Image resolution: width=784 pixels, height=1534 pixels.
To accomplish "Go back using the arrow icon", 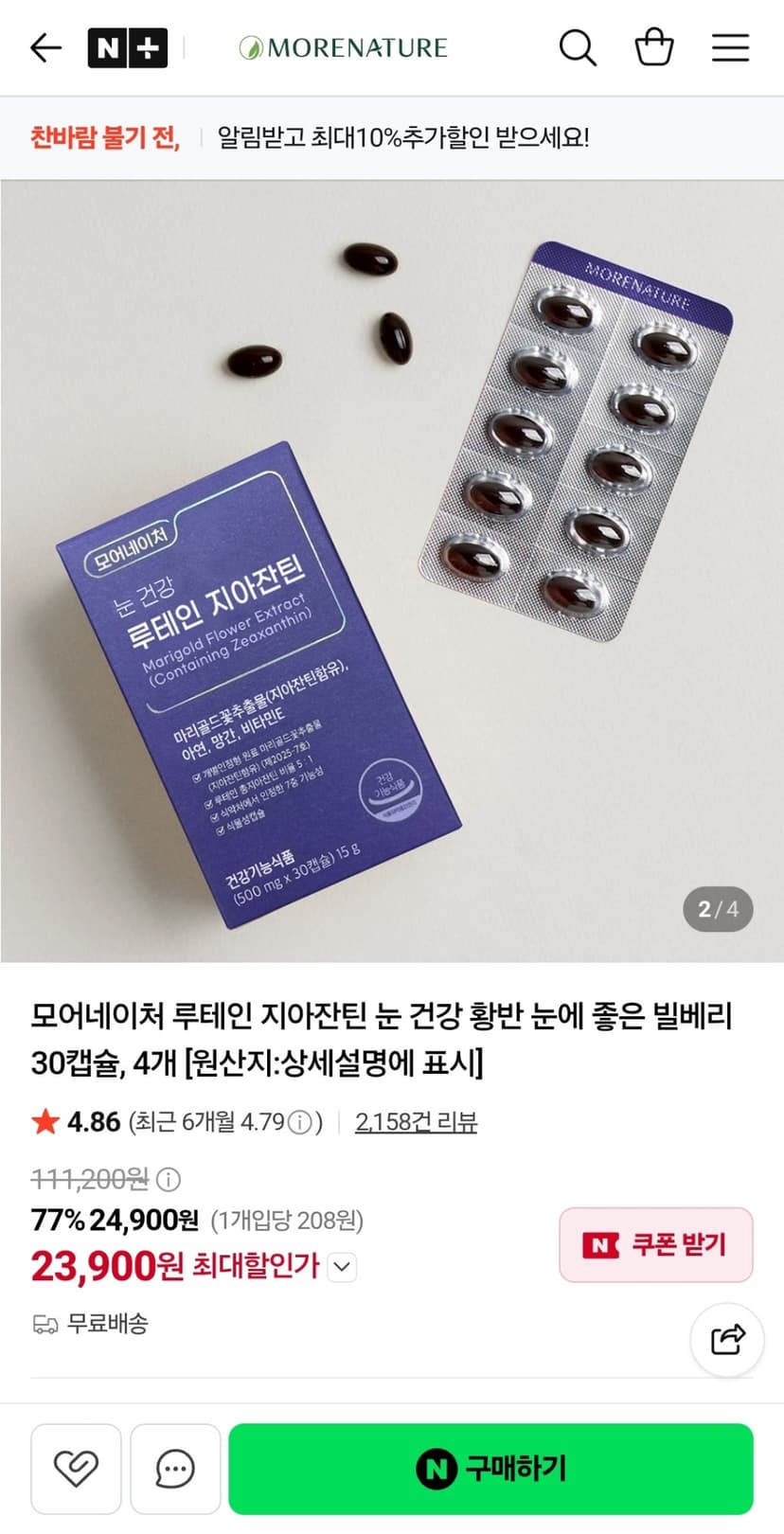I will pos(45,47).
